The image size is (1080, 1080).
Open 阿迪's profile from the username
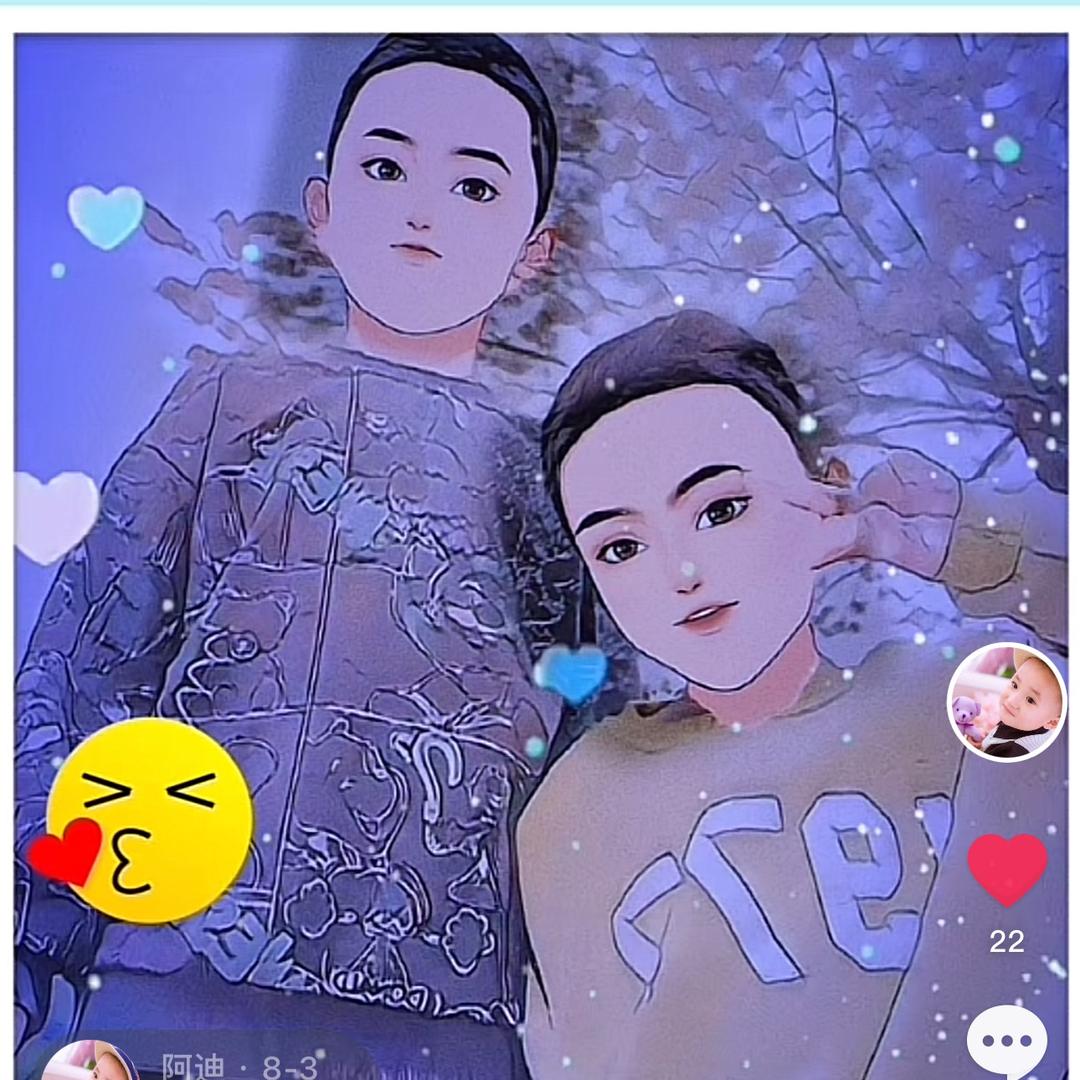(194, 1066)
